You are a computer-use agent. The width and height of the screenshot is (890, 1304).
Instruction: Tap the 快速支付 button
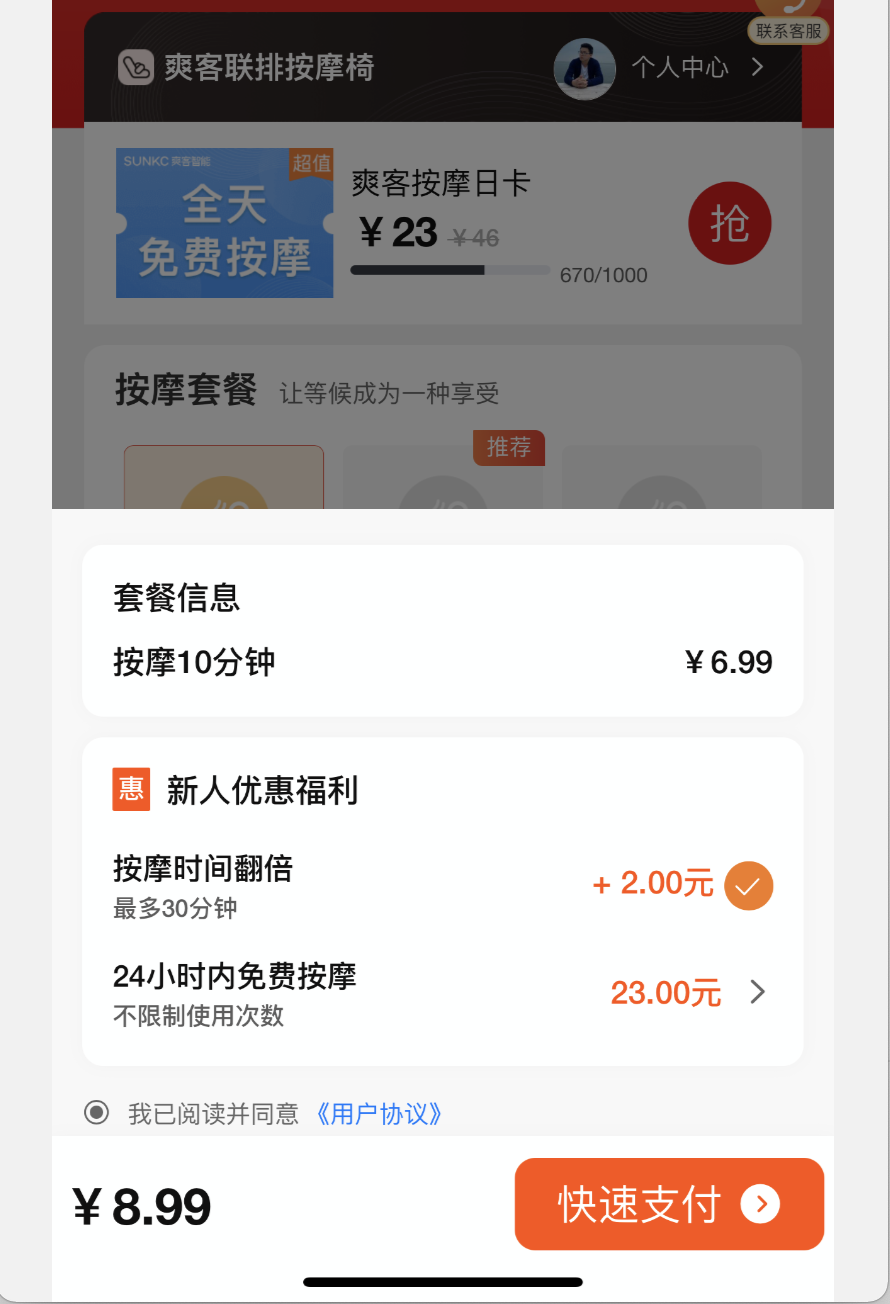668,1204
